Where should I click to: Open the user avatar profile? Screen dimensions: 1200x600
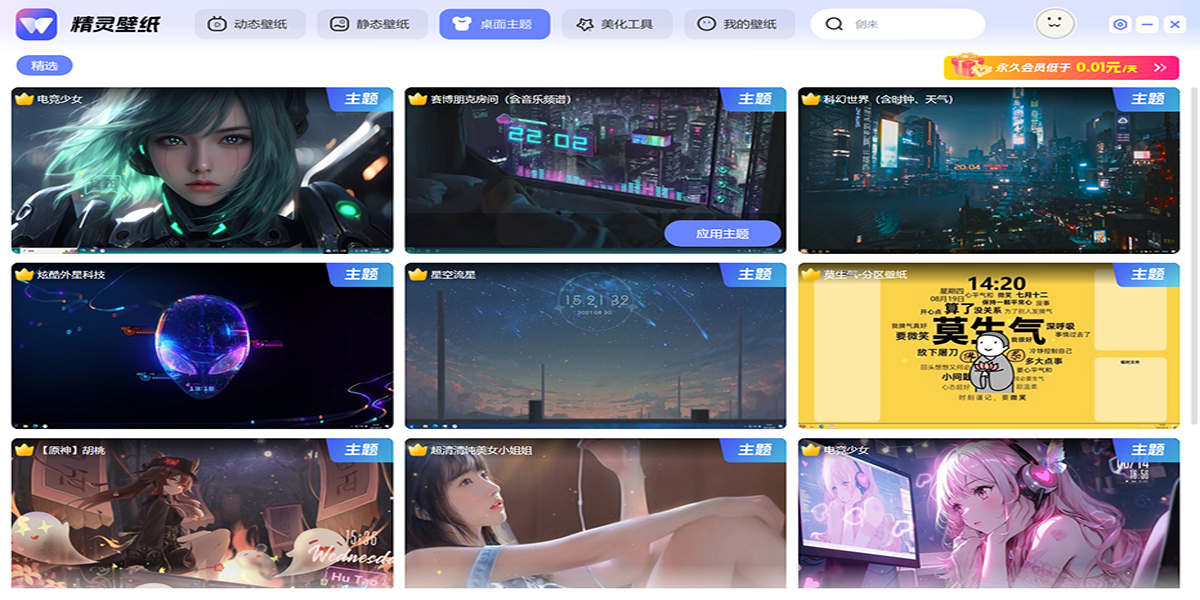pos(1054,22)
